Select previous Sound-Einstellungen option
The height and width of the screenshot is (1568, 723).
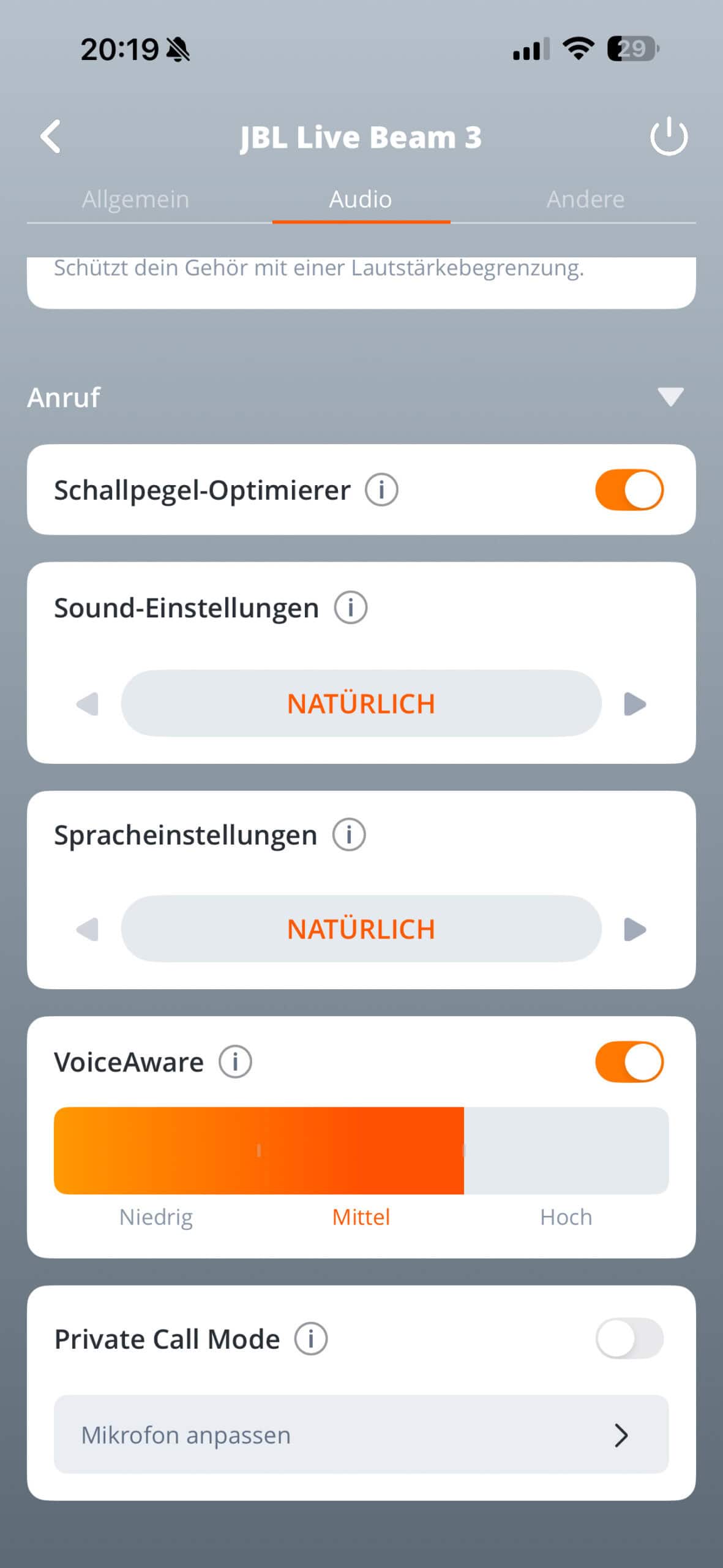click(x=87, y=704)
